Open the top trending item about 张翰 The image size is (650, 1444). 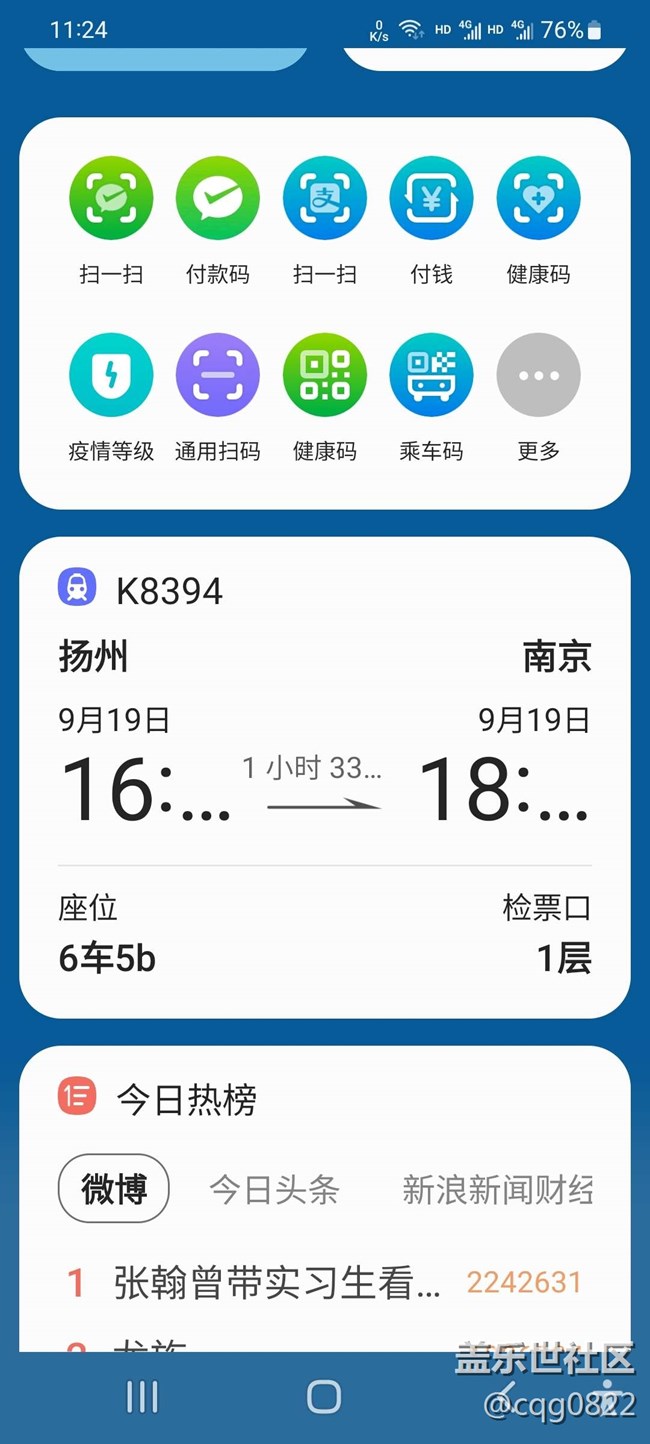325,1282
